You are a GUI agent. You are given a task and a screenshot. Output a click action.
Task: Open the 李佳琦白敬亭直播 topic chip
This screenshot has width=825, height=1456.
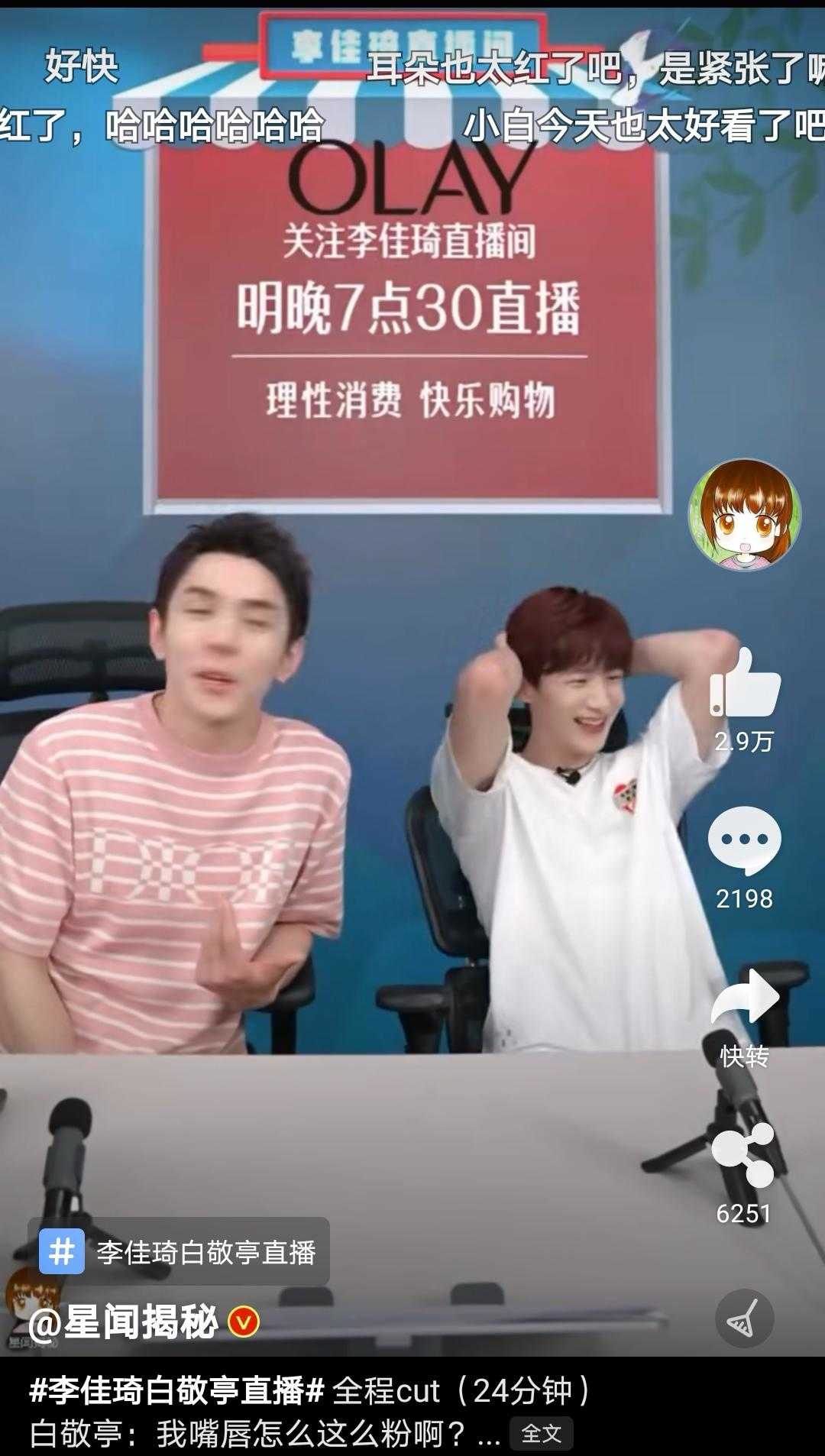coord(179,1252)
